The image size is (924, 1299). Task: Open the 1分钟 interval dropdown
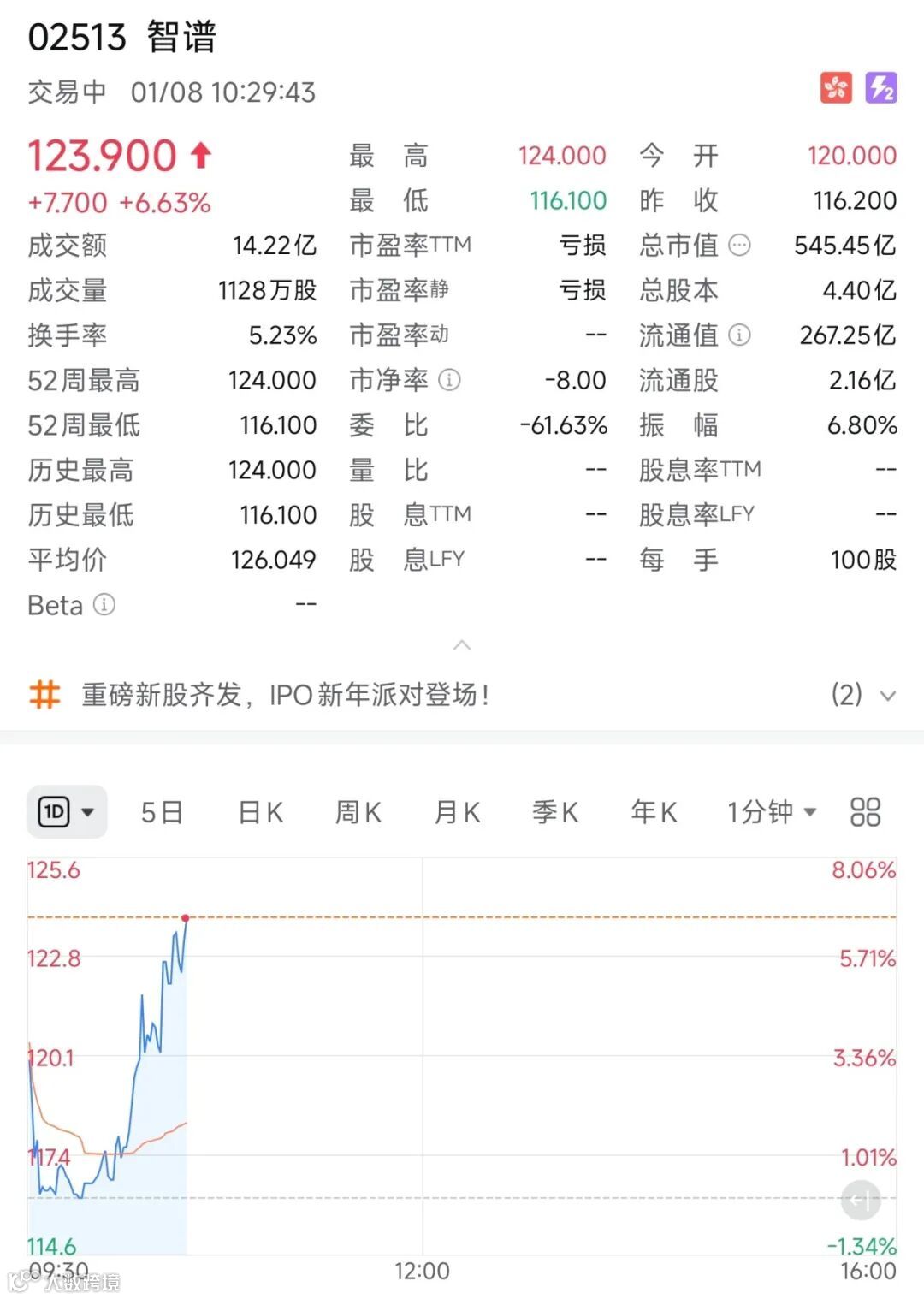[772, 812]
